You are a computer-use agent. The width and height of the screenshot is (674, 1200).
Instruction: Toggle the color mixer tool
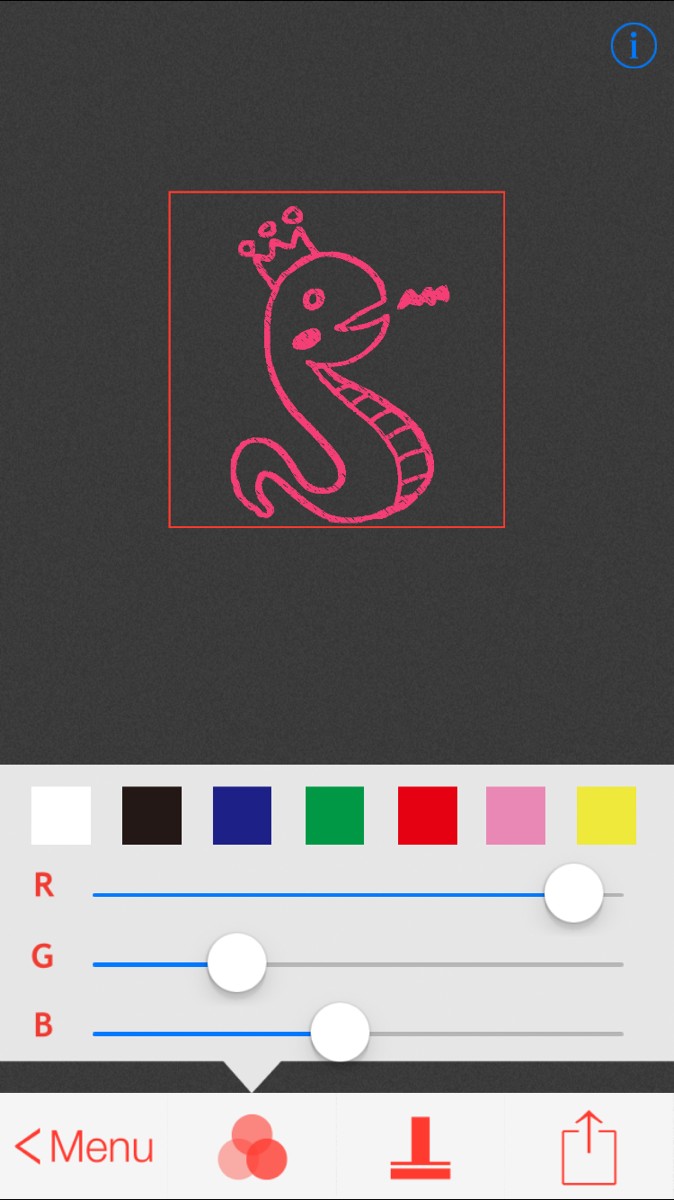click(252, 1147)
